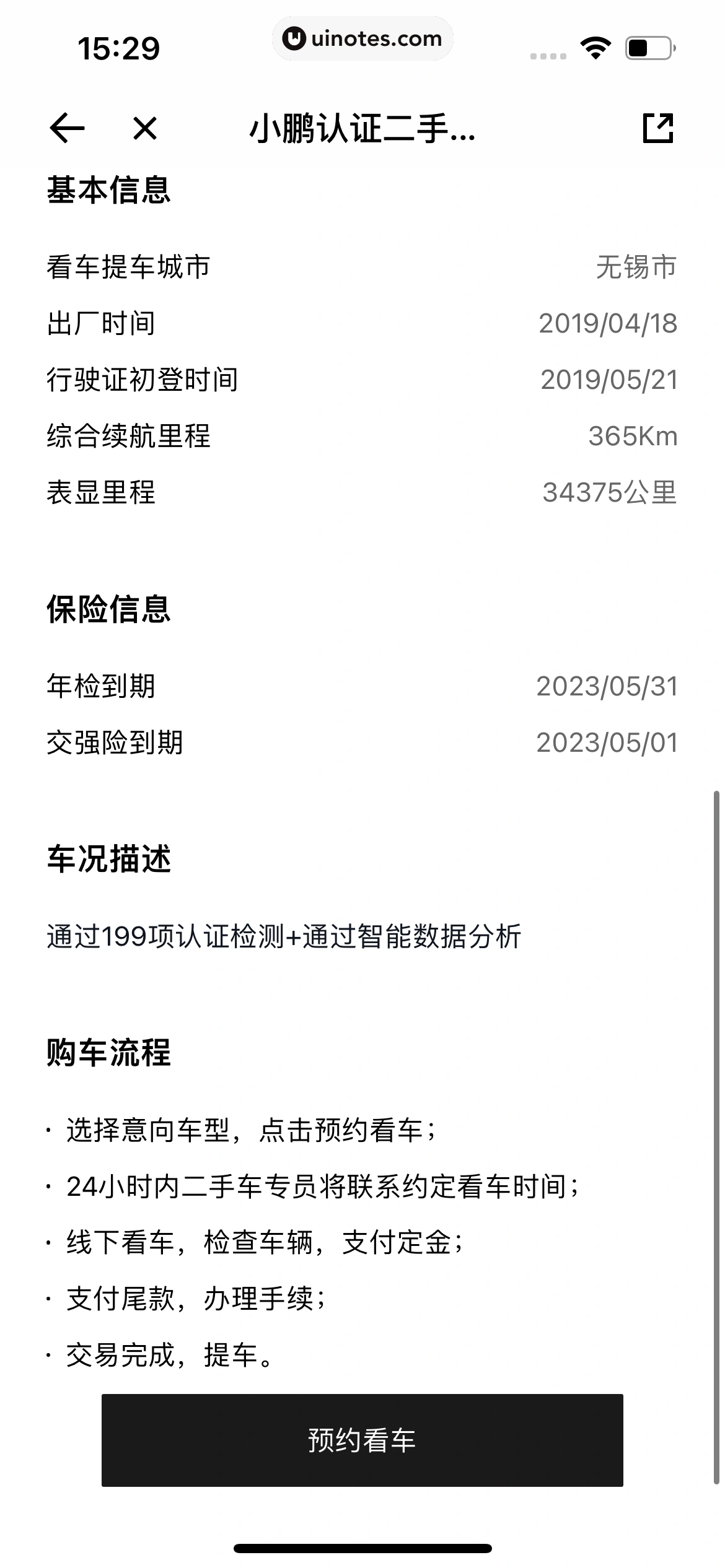Tap the 年检到期 date 2023/05/31
The height and width of the screenshot is (1568, 725).
607,686
